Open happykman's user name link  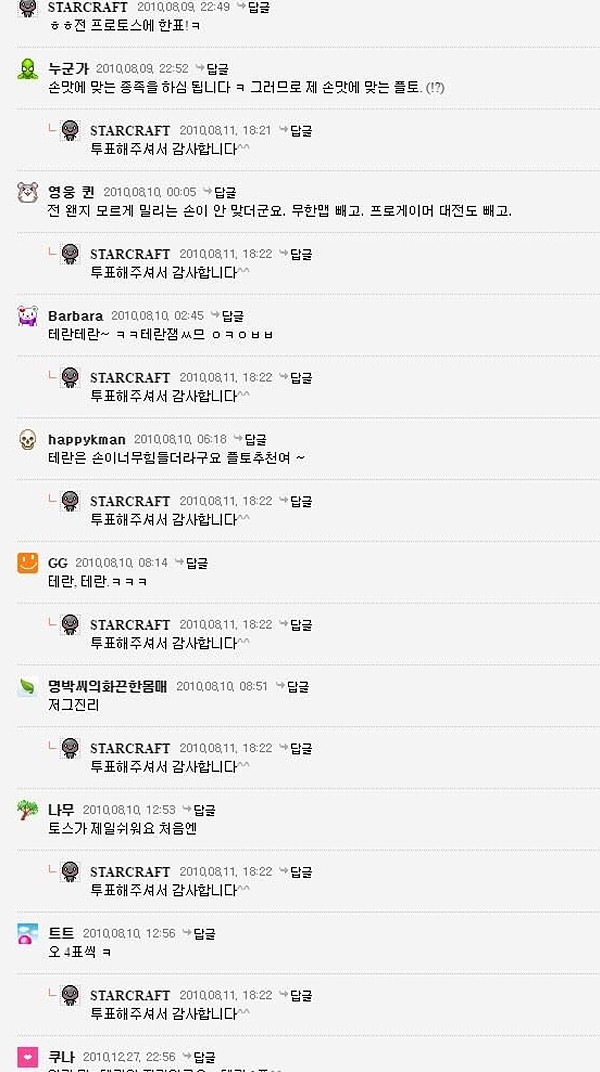pos(86,439)
